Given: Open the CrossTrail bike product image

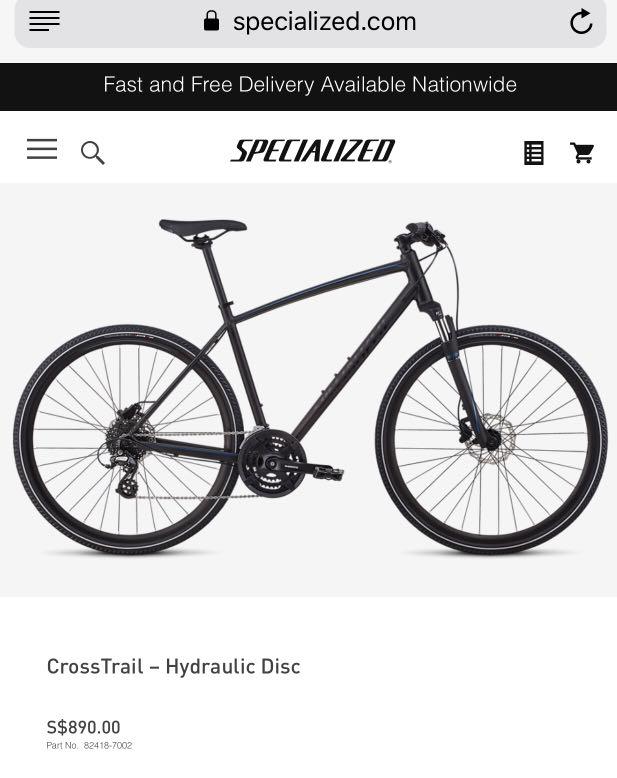Looking at the screenshot, I should coord(310,390).
